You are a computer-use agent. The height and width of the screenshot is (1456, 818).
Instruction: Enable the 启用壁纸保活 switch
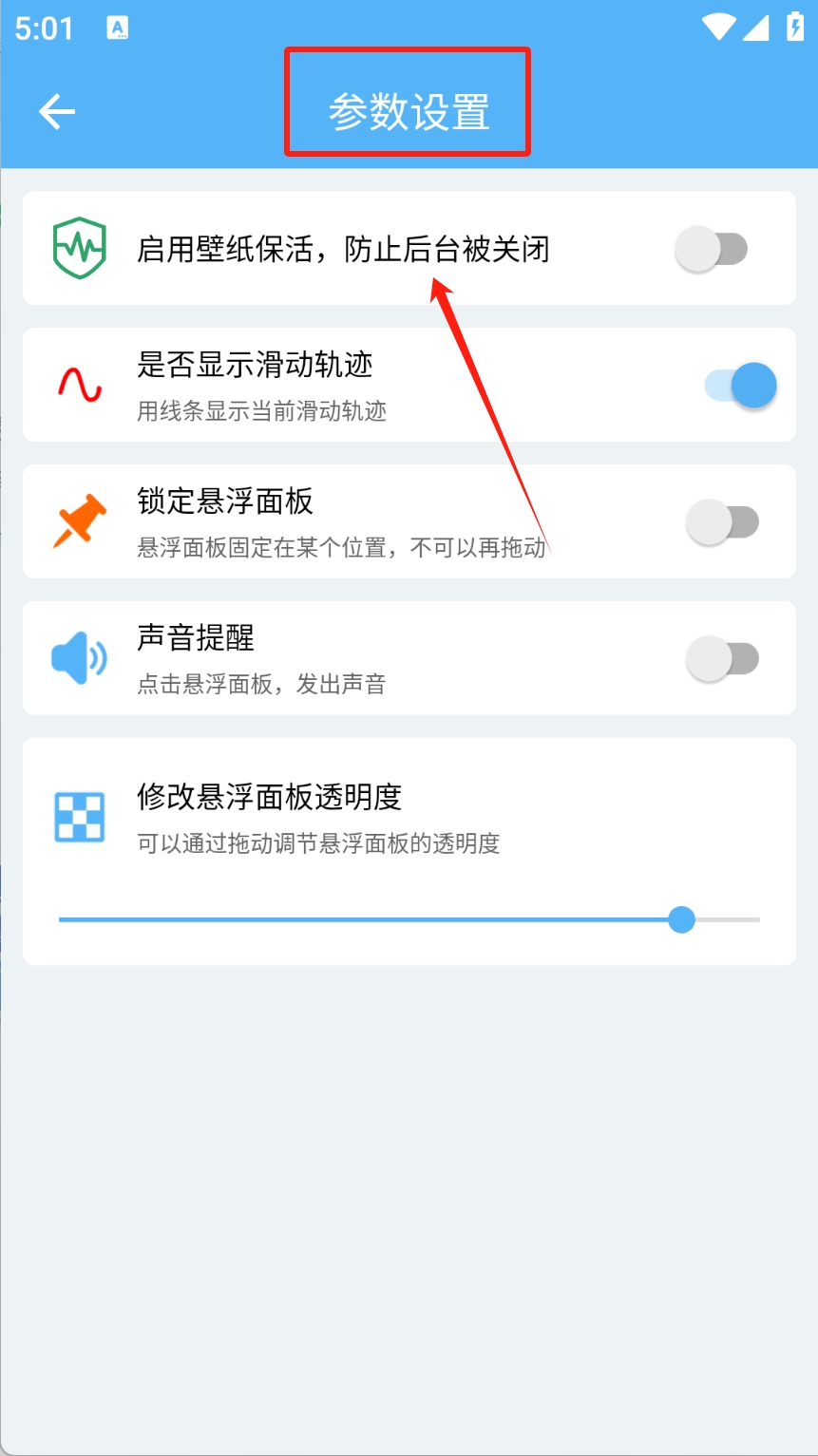(x=711, y=250)
